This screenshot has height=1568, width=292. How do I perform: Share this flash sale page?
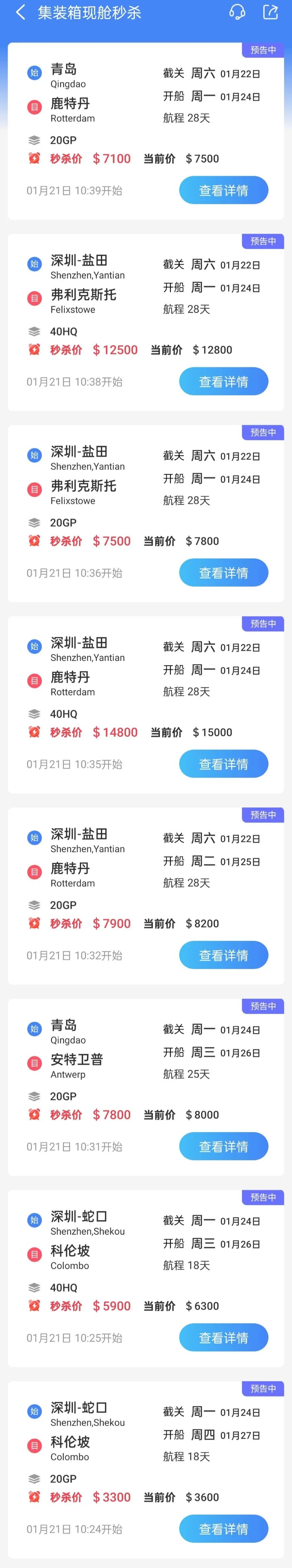[x=270, y=12]
